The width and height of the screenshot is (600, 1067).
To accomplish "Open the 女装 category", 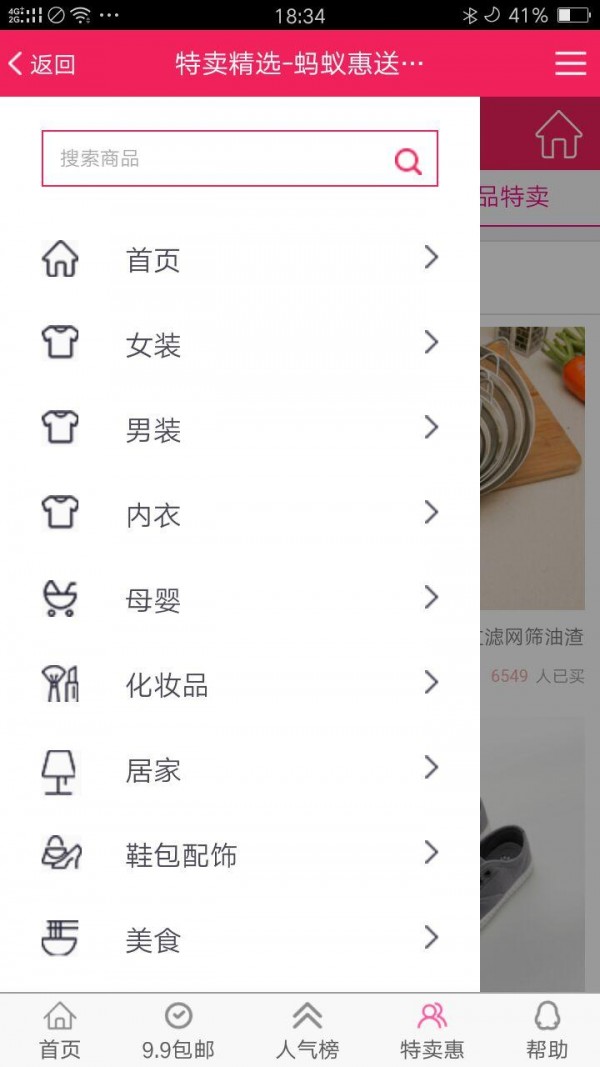I will (240, 345).
